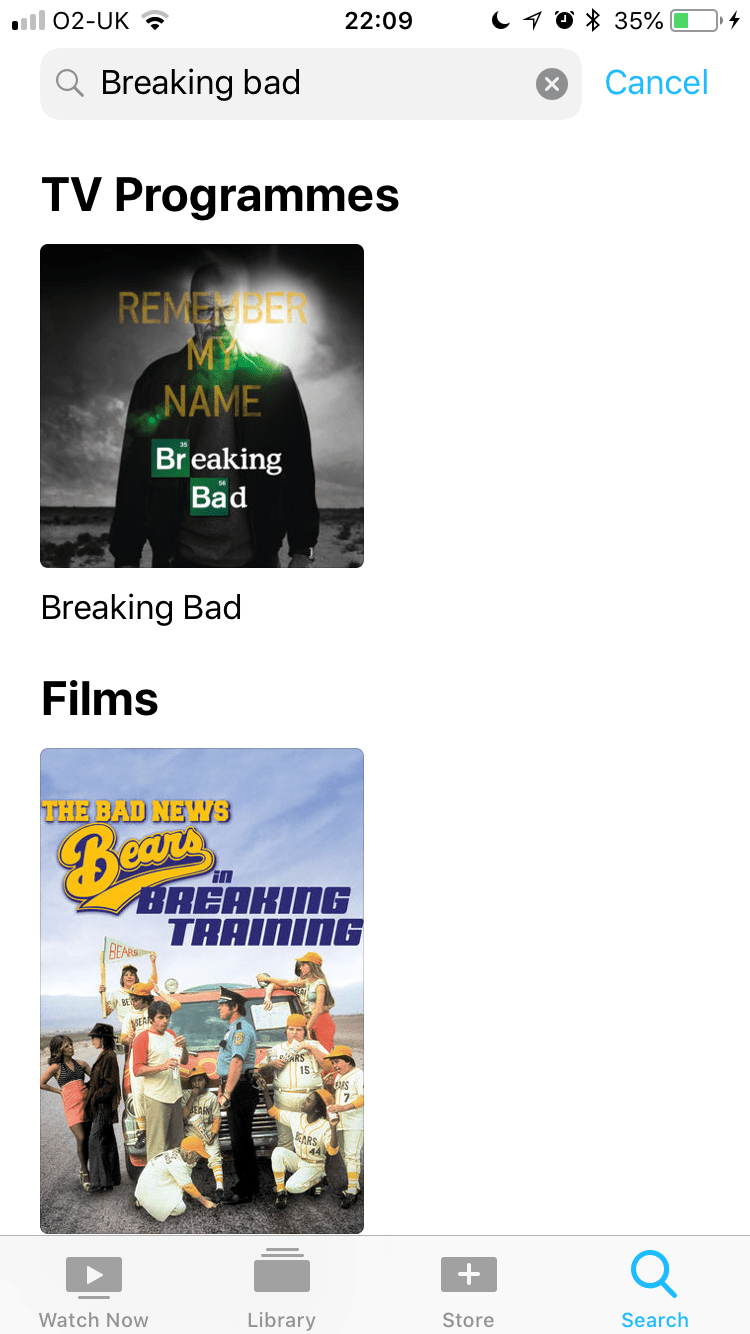The image size is (750, 1334).
Task: Open the Store tab
Action: click(468, 1288)
